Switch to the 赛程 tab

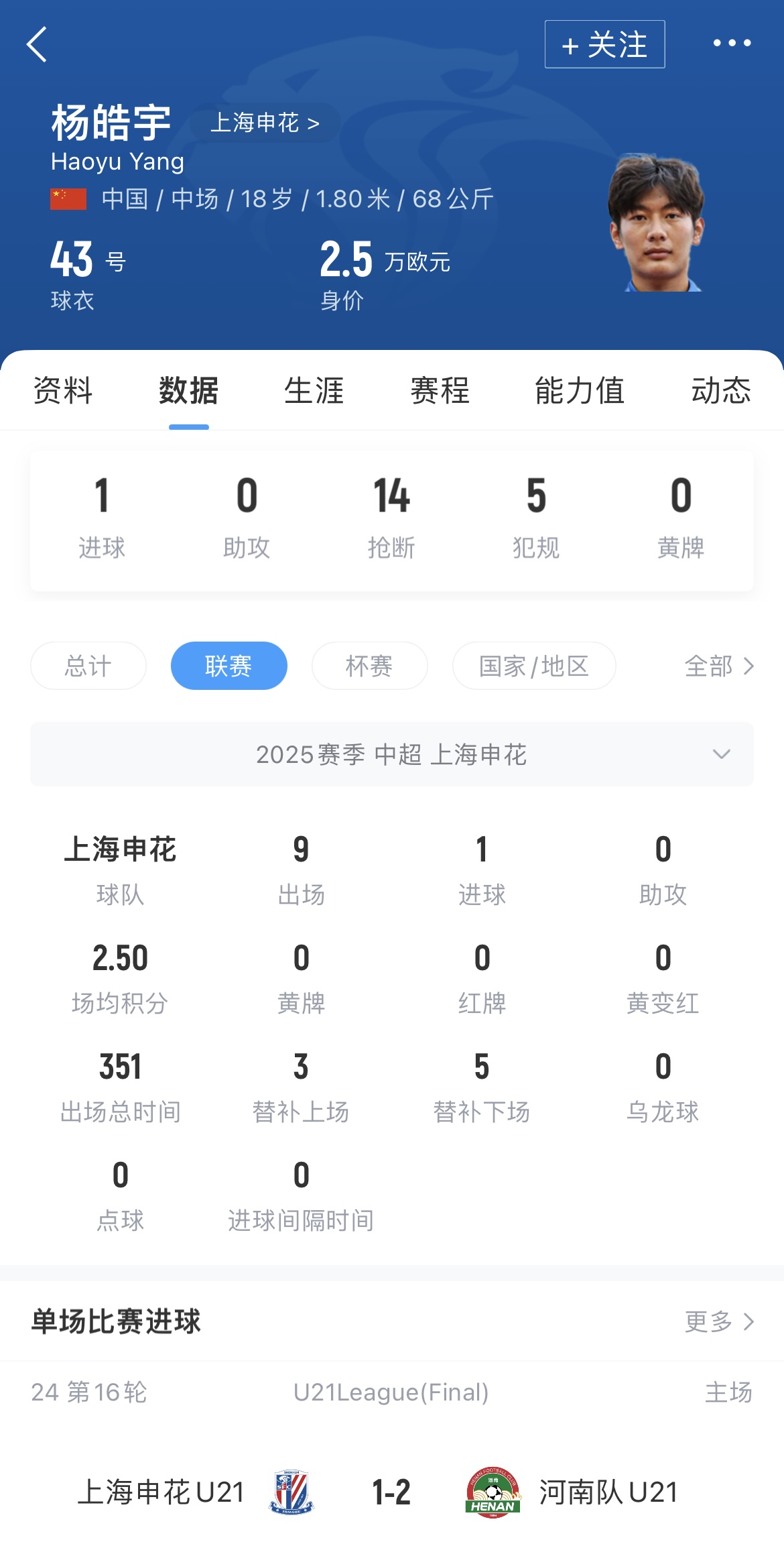440,391
